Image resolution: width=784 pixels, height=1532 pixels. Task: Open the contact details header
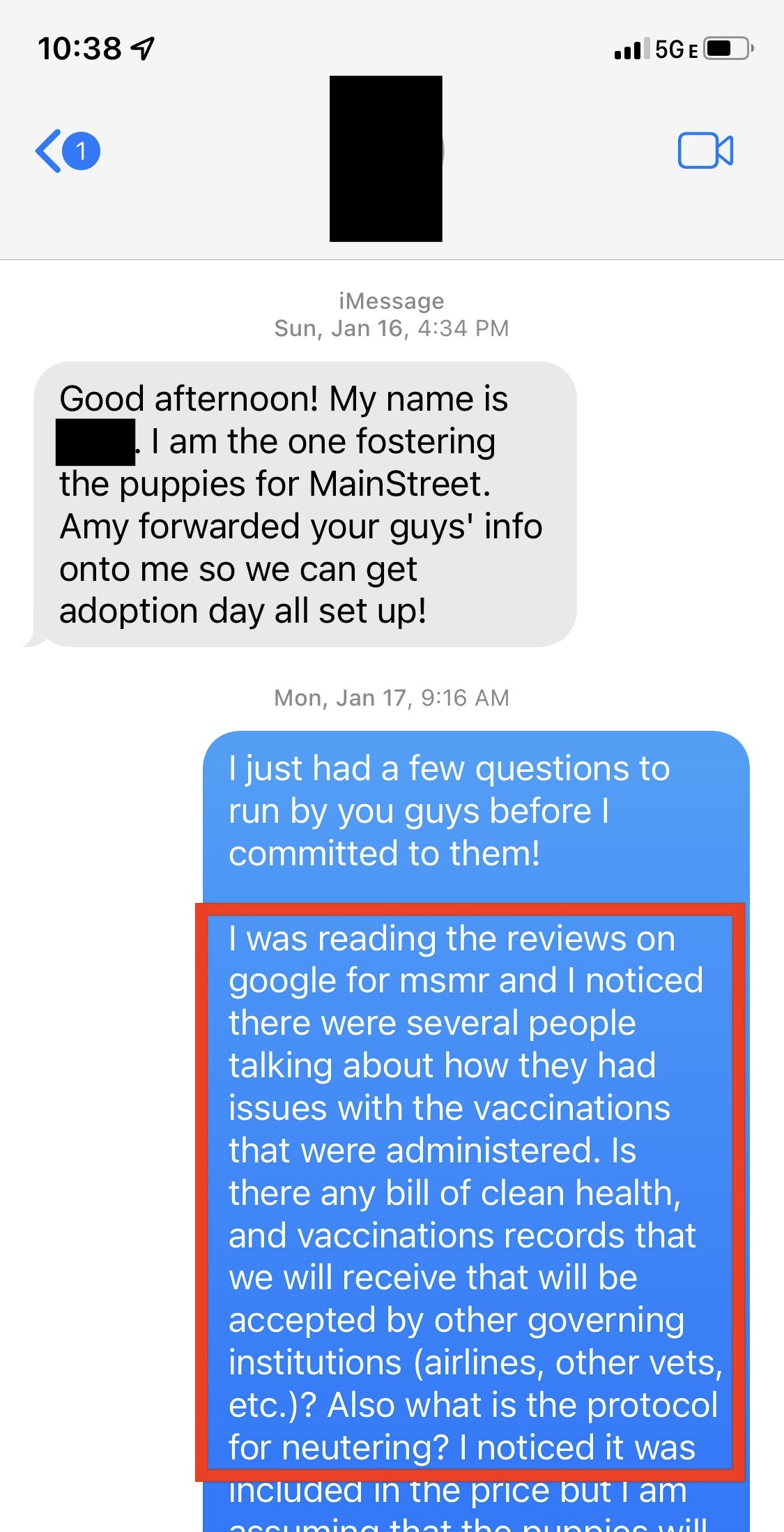tap(386, 159)
